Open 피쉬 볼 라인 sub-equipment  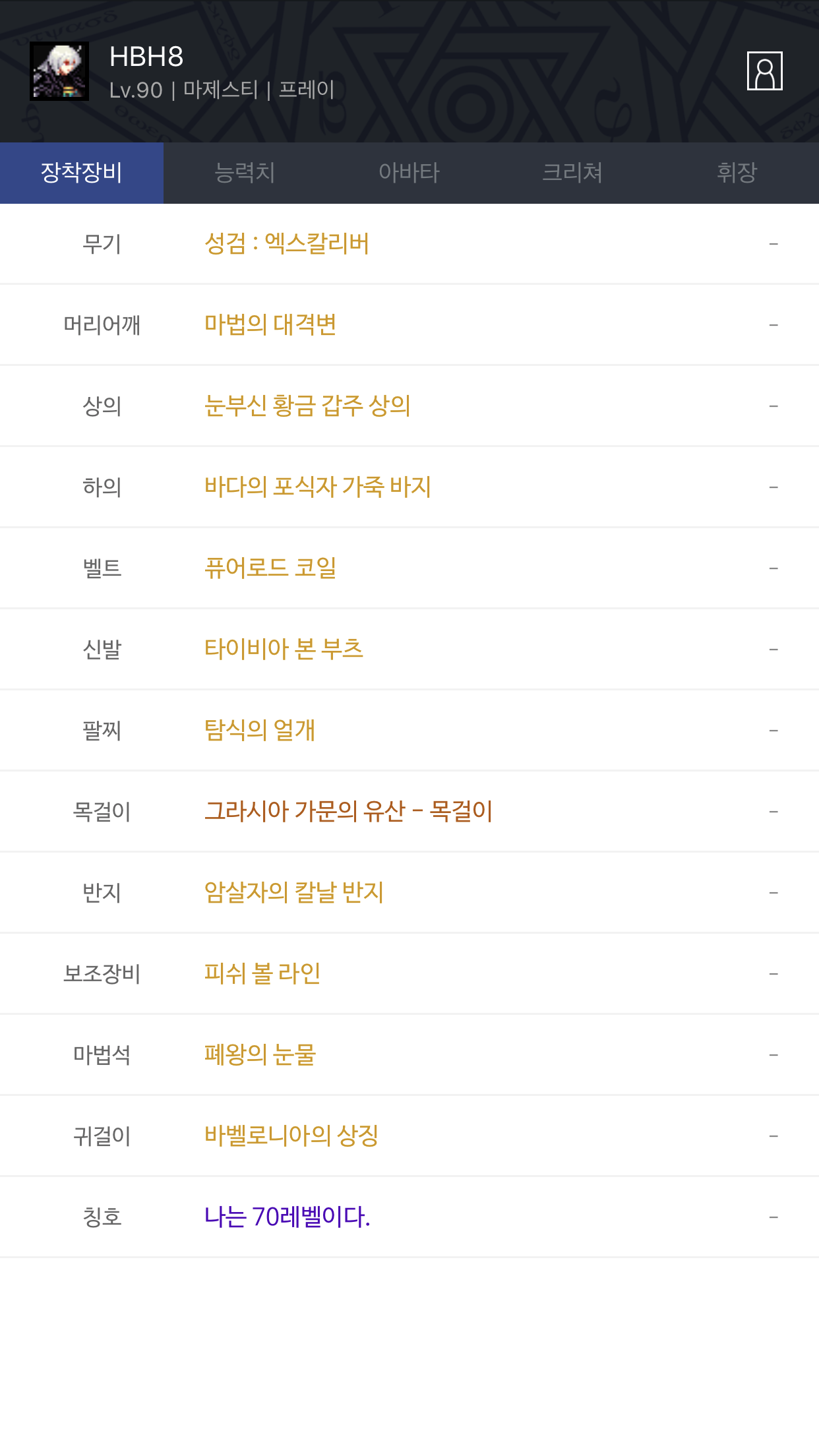(x=262, y=974)
